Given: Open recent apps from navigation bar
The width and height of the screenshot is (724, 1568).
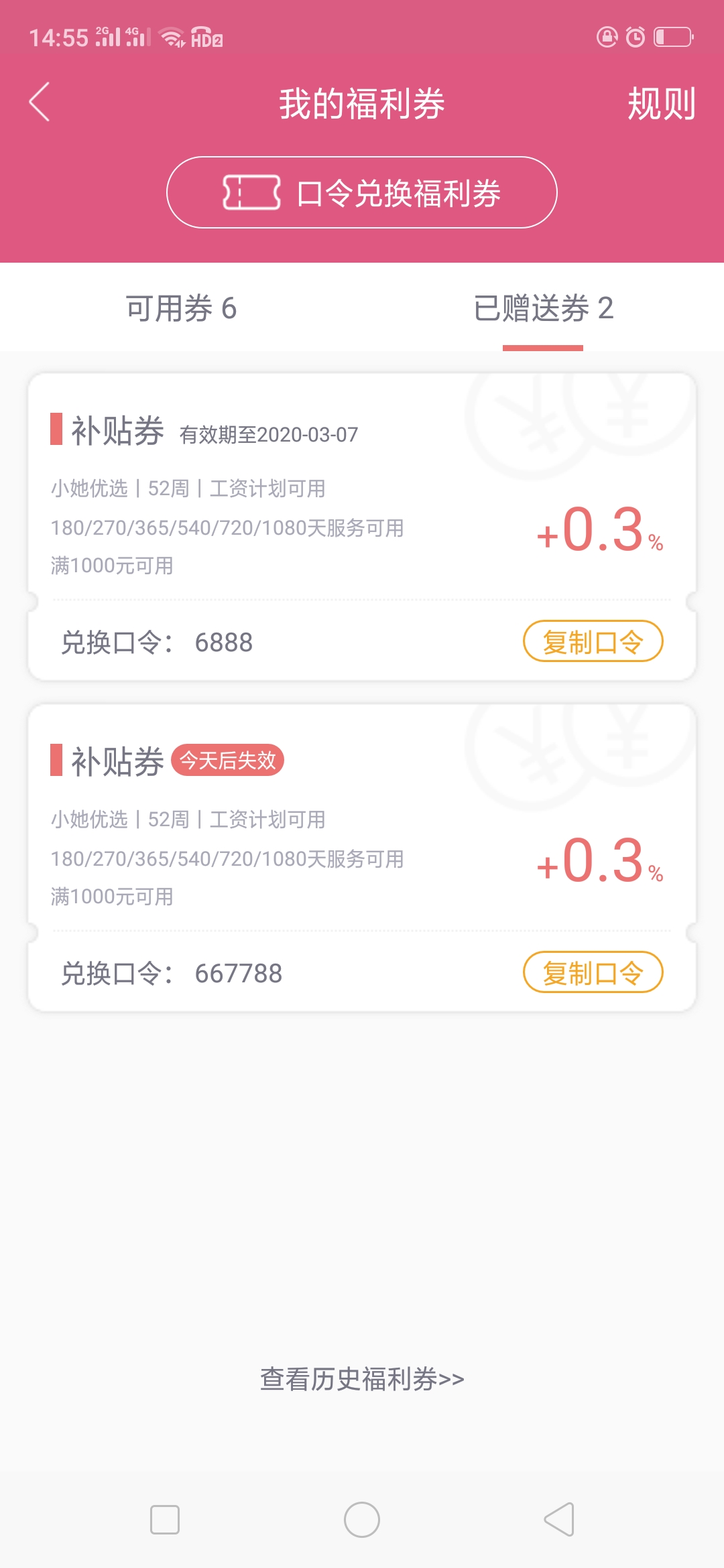Looking at the screenshot, I should coord(165,1520).
